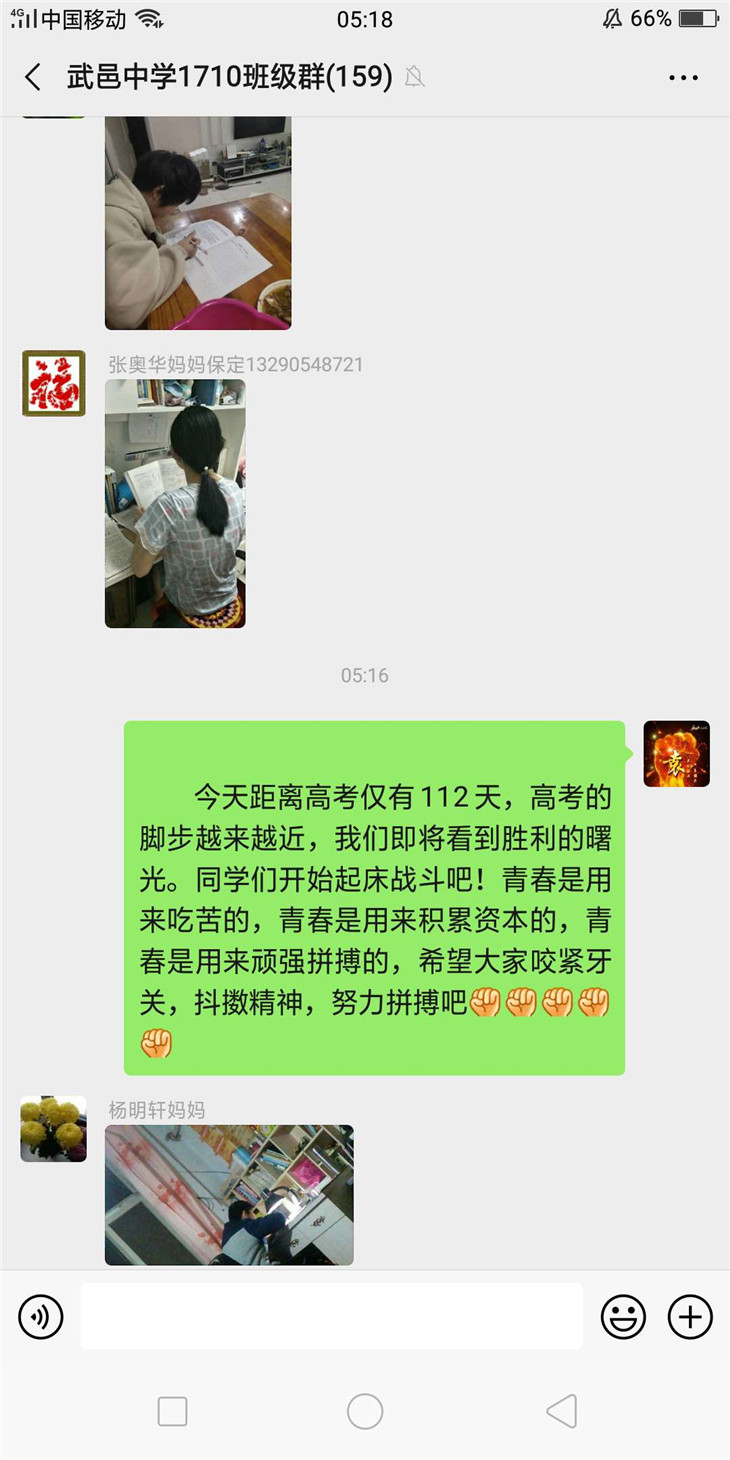Open my own avatar beside green message
730x1460 pixels.
[x=676, y=754]
